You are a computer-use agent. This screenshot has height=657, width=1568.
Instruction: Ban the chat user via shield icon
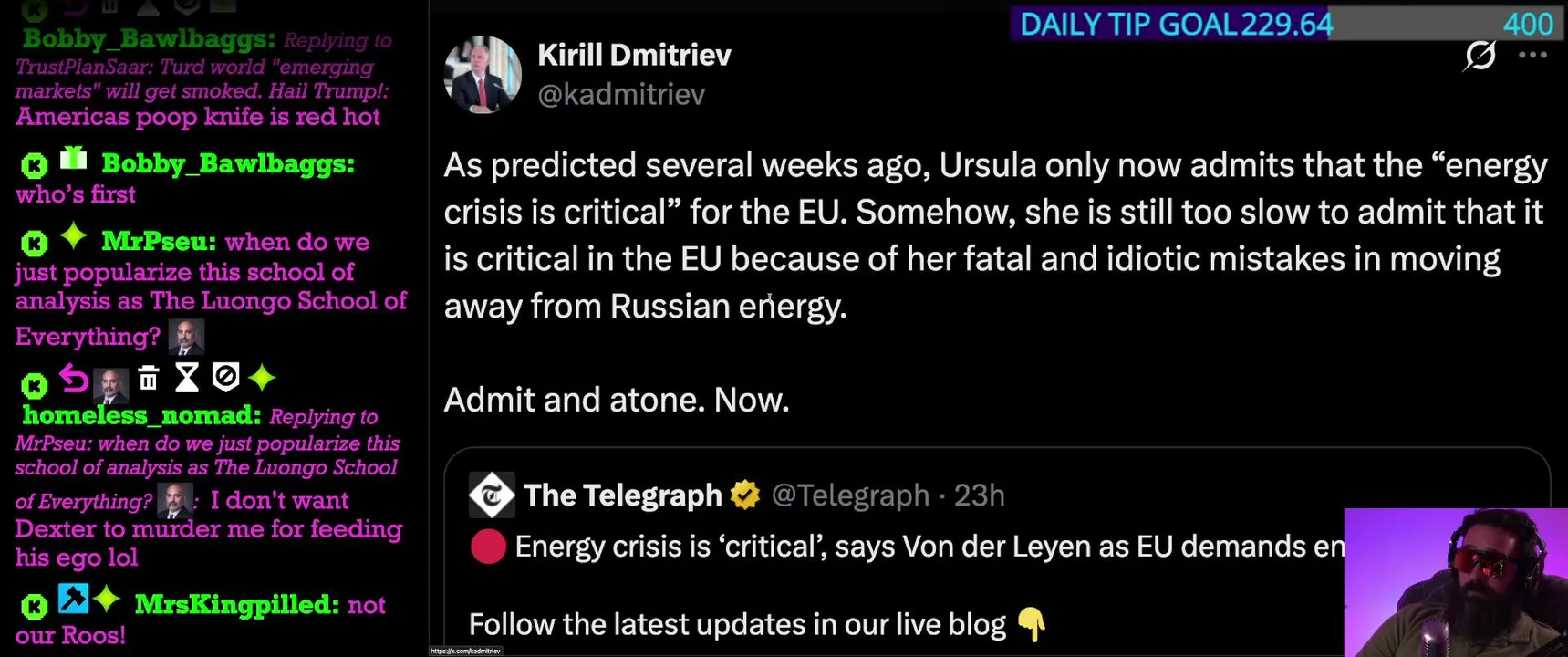[225, 377]
